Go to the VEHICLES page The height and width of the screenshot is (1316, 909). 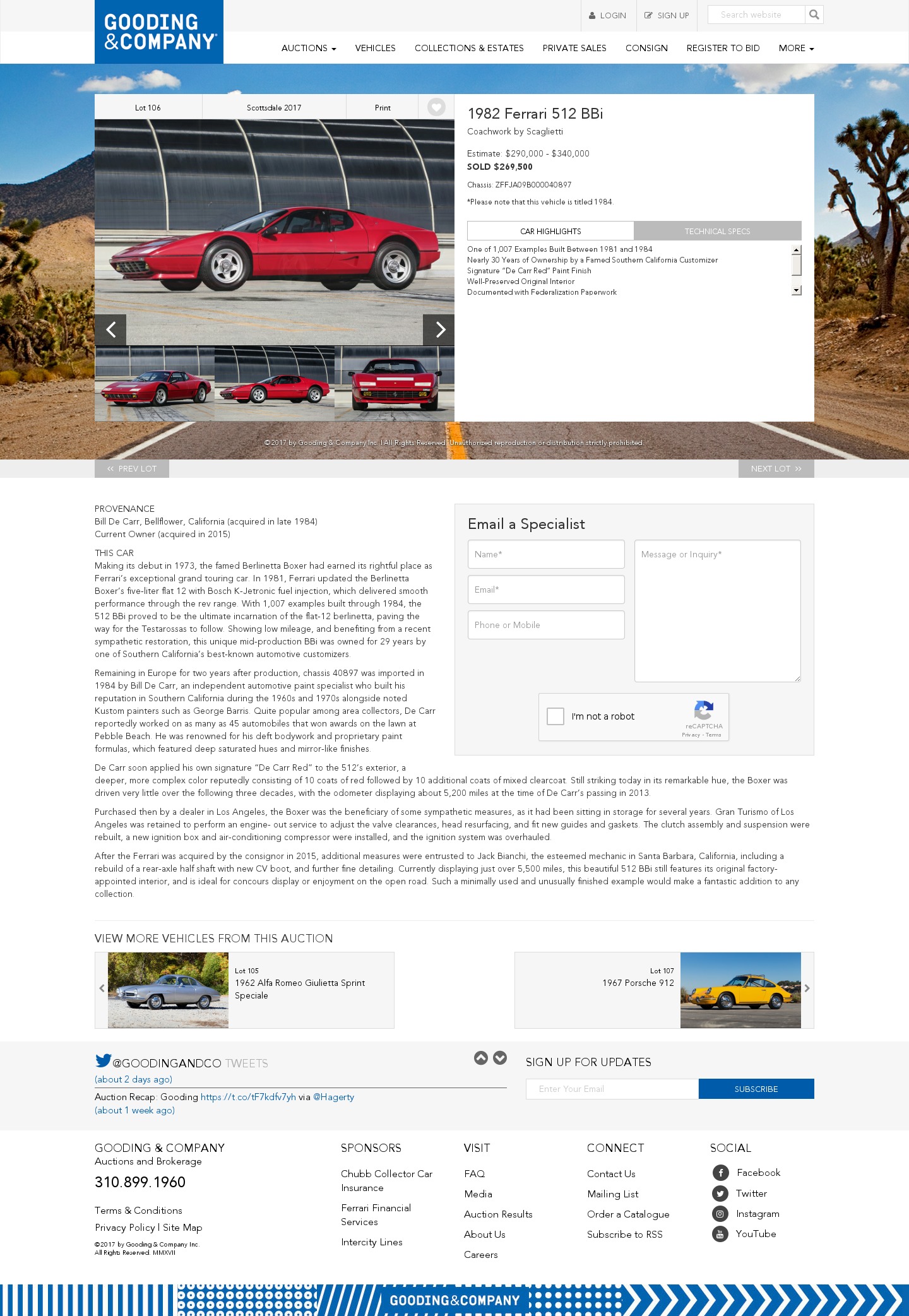pos(375,48)
